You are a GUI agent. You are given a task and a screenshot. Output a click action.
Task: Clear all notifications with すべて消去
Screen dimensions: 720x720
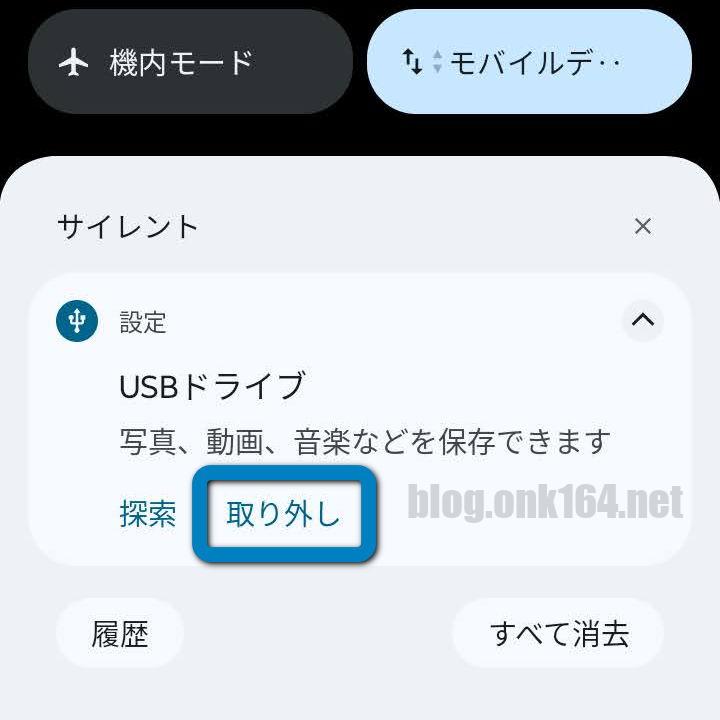pos(559,634)
